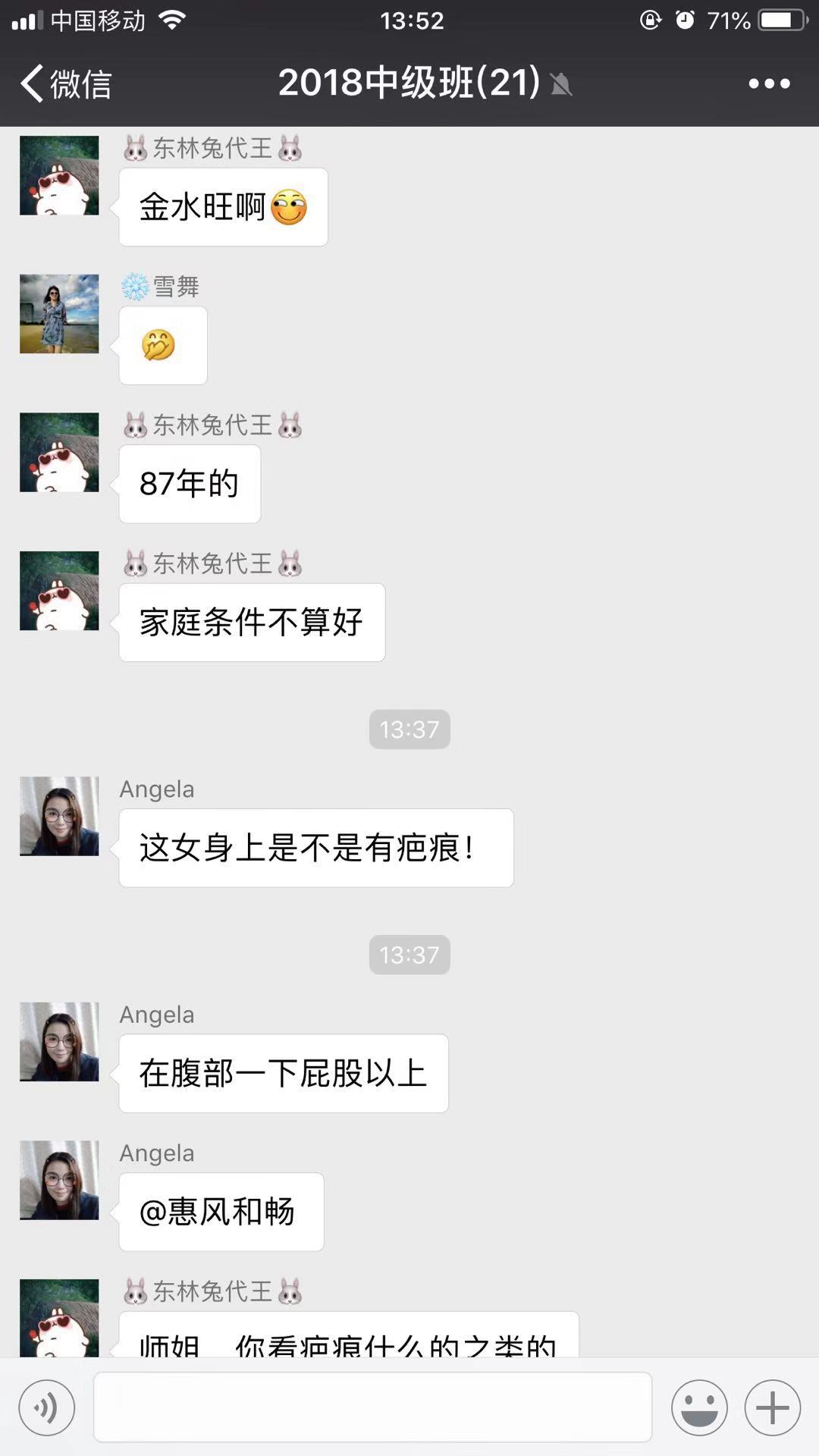Open Angela's avatar beside @惠风和畅 message

click(59, 1180)
